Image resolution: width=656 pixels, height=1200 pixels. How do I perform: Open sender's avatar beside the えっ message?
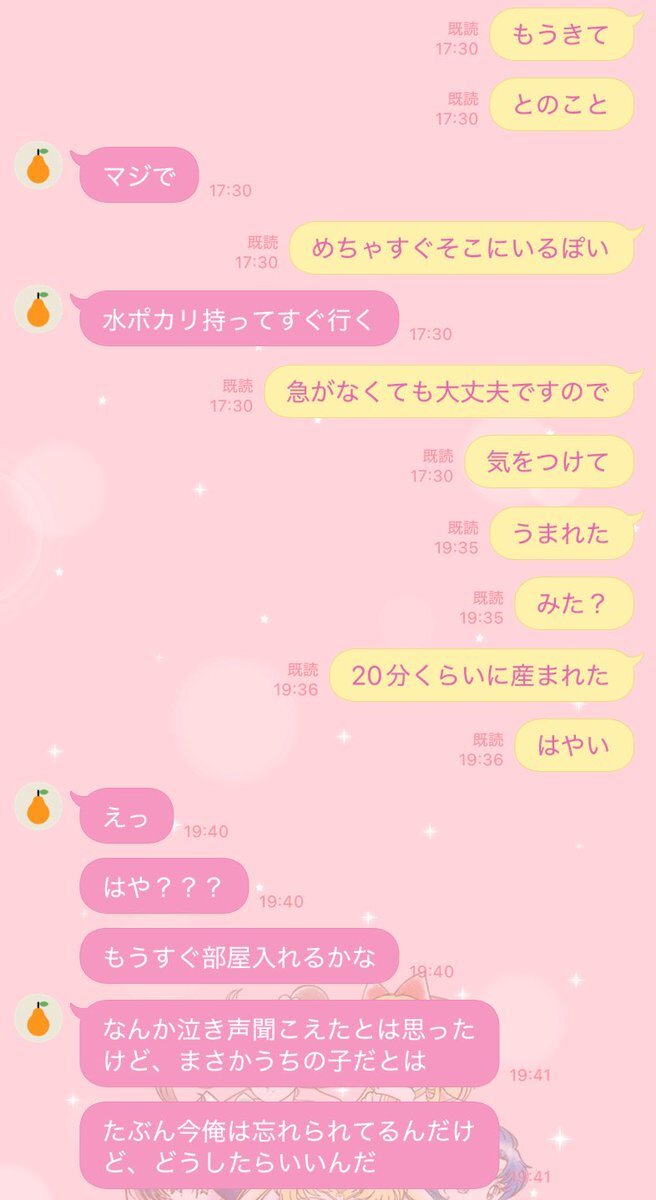pyautogui.click(x=38, y=806)
